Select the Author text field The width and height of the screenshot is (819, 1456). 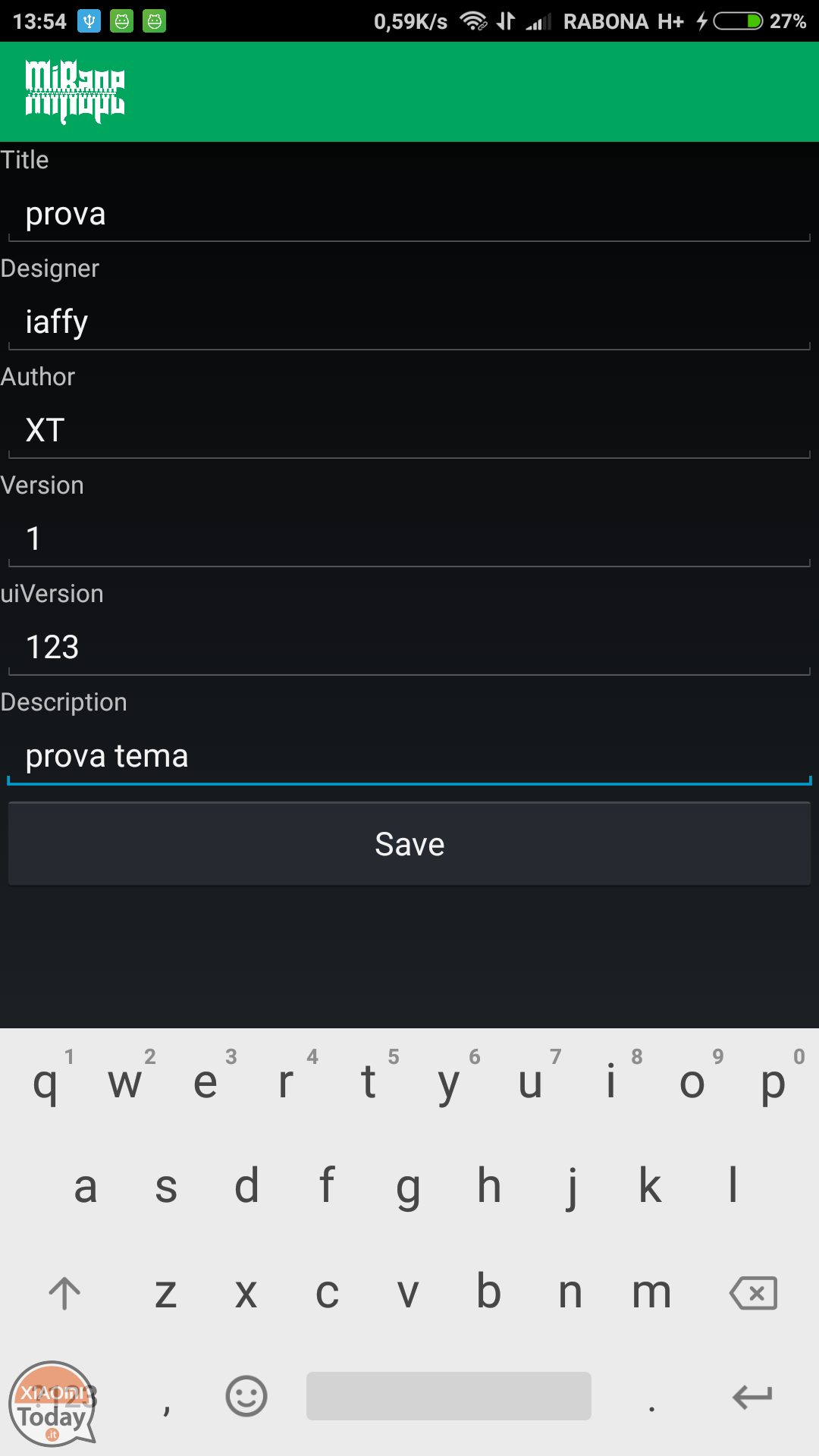click(x=409, y=431)
